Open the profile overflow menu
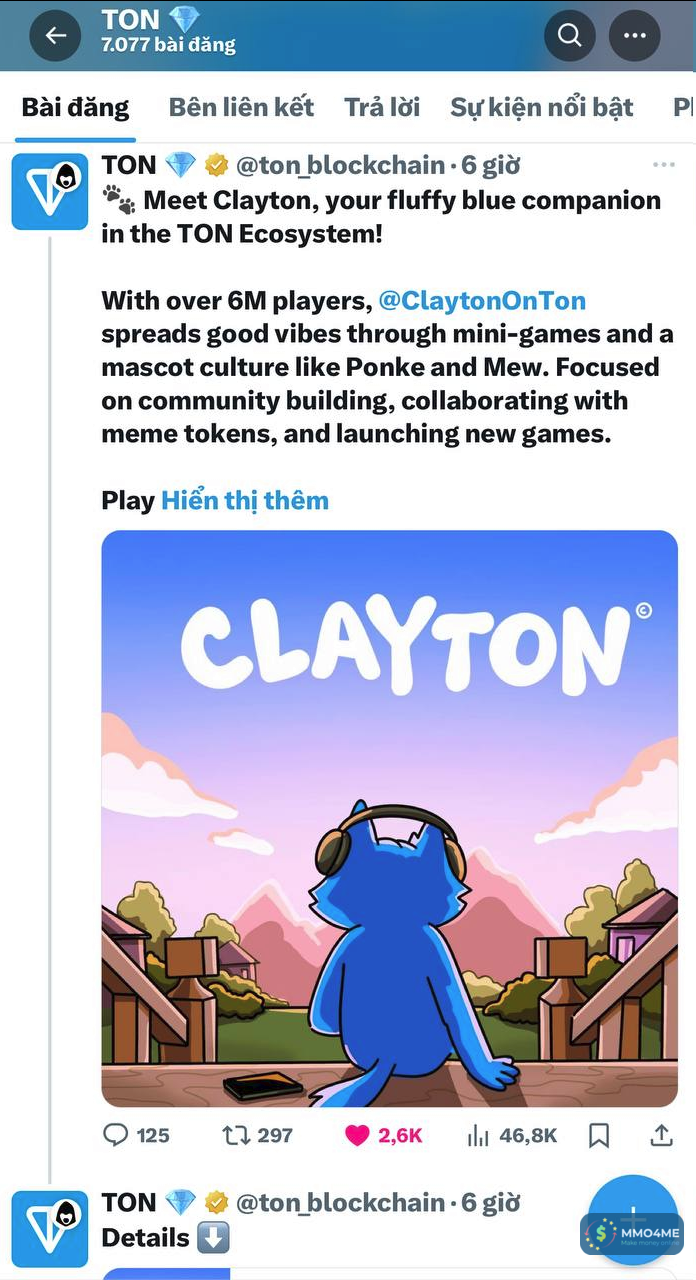696x1280 pixels. click(x=634, y=36)
